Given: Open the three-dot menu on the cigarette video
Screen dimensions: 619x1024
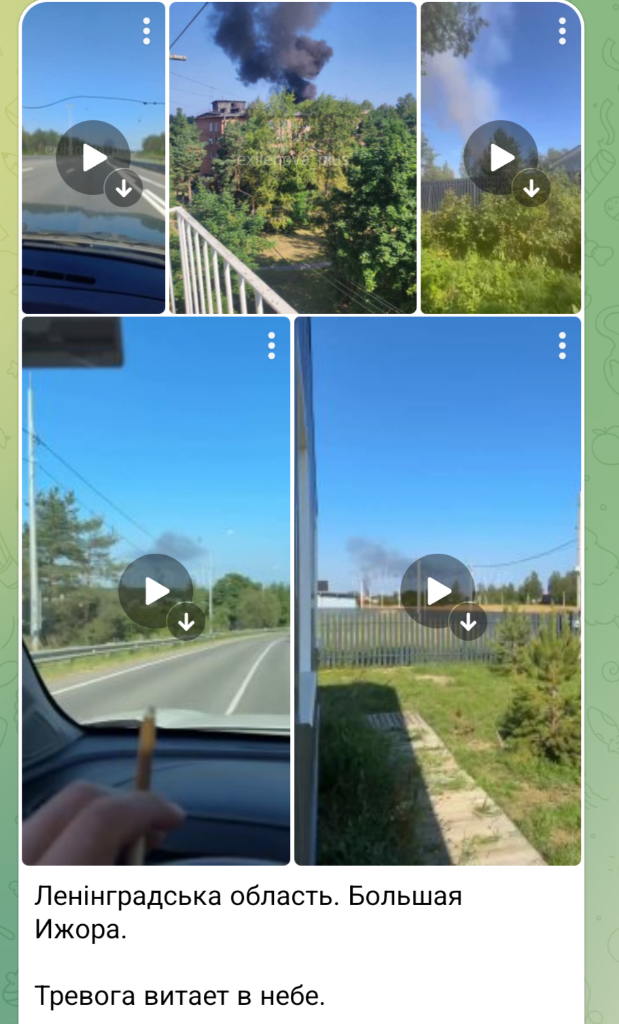Looking at the screenshot, I should (x=271, y=346).
